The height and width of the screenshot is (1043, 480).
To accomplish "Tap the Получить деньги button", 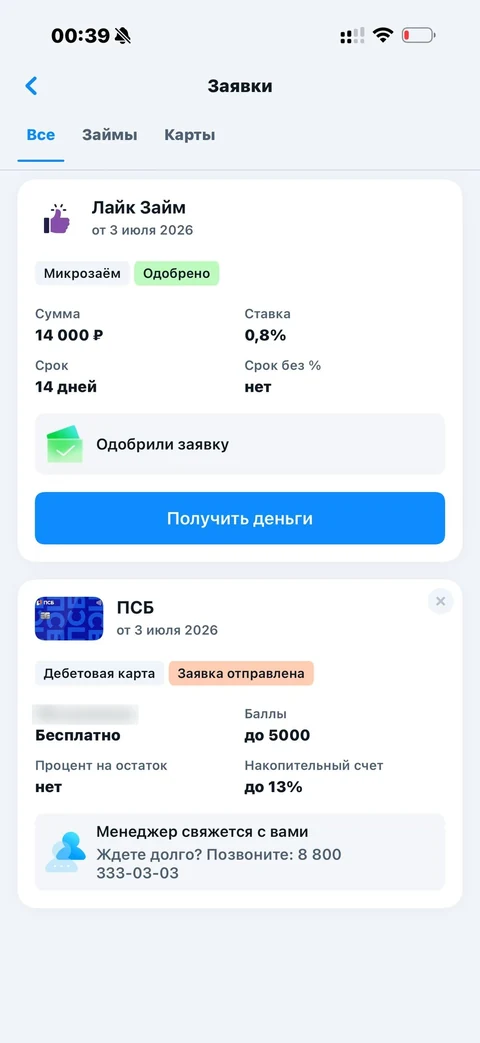I will click(240, 518).
